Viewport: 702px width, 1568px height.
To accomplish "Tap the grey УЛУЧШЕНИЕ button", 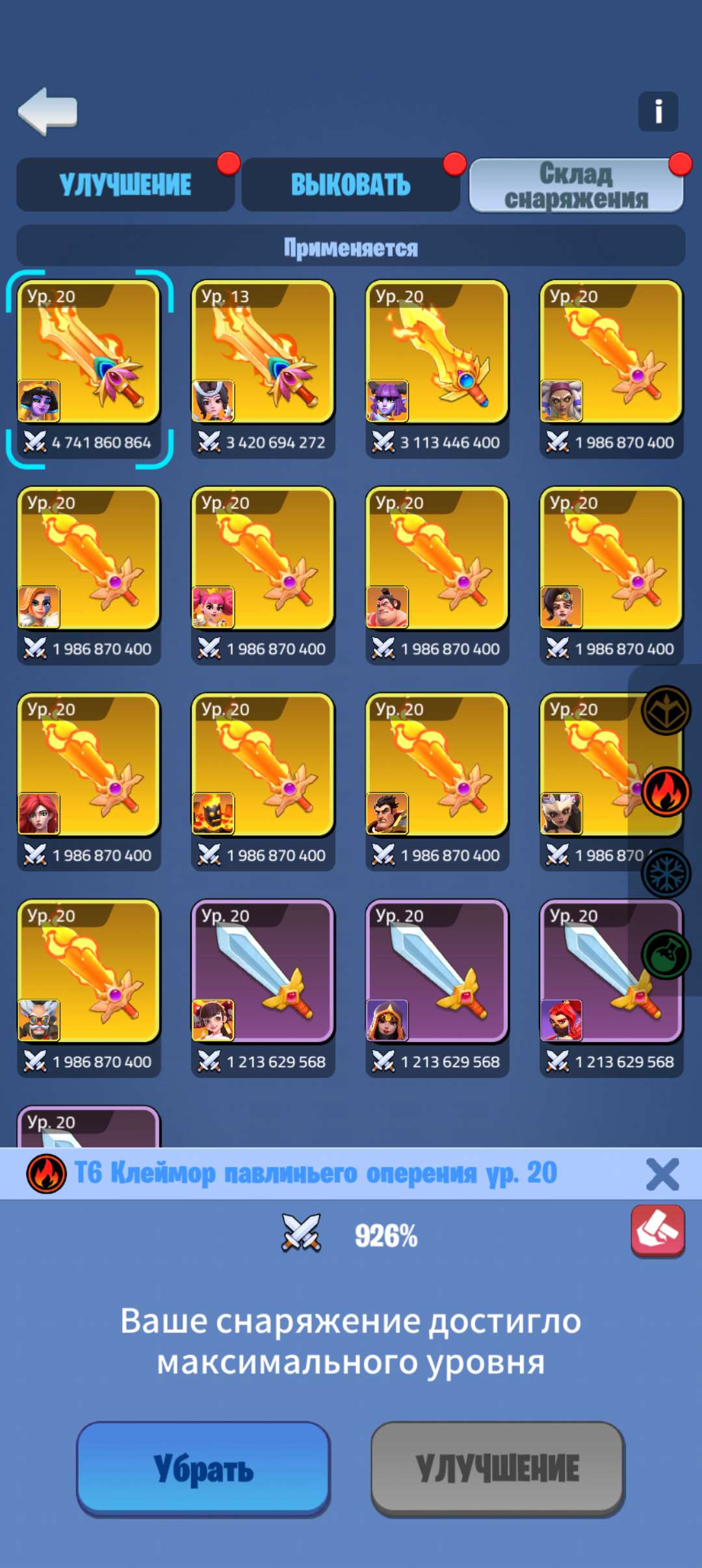I will pos(497,1469).
